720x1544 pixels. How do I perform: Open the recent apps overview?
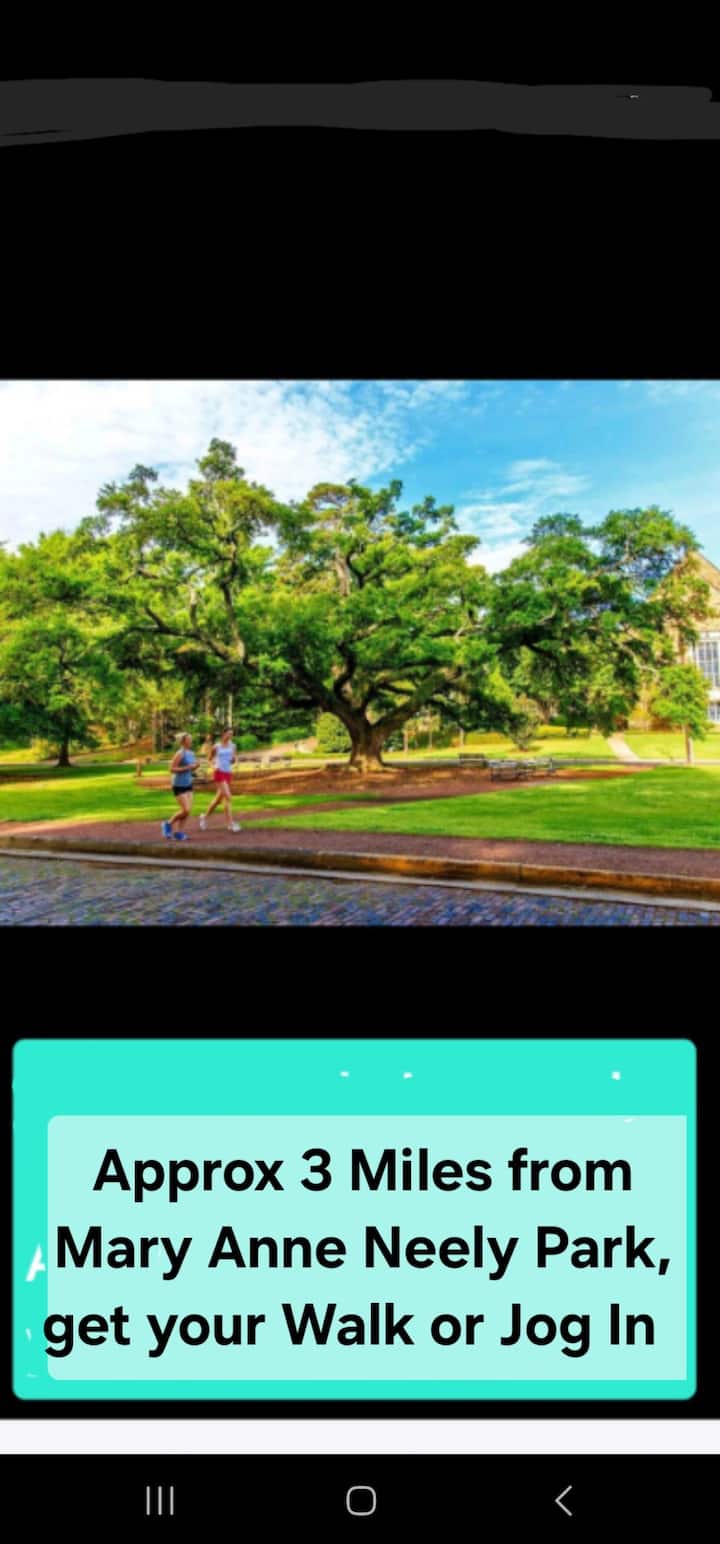point(160,1500)
